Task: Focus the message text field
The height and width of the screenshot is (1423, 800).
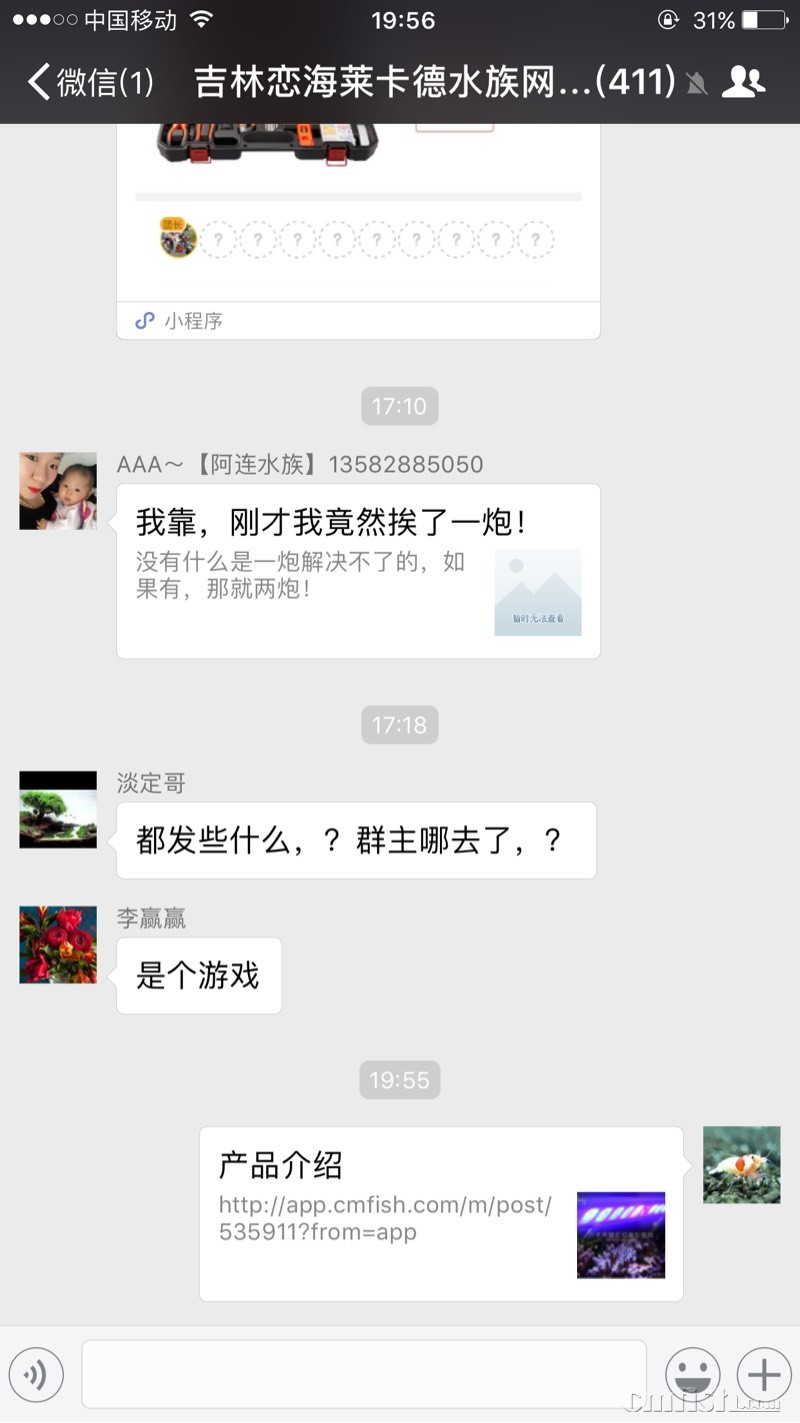Action: (x=363, y=1375)
